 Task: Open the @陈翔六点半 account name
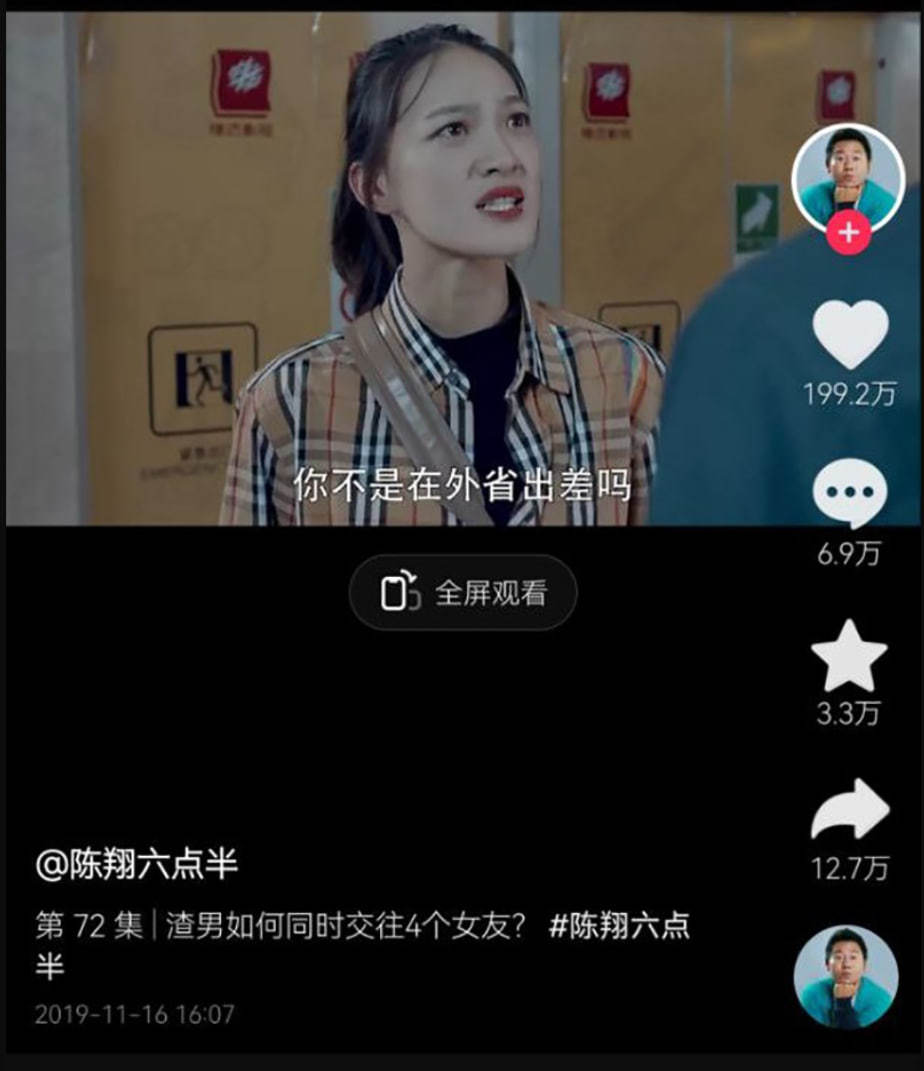coord(137,865)
